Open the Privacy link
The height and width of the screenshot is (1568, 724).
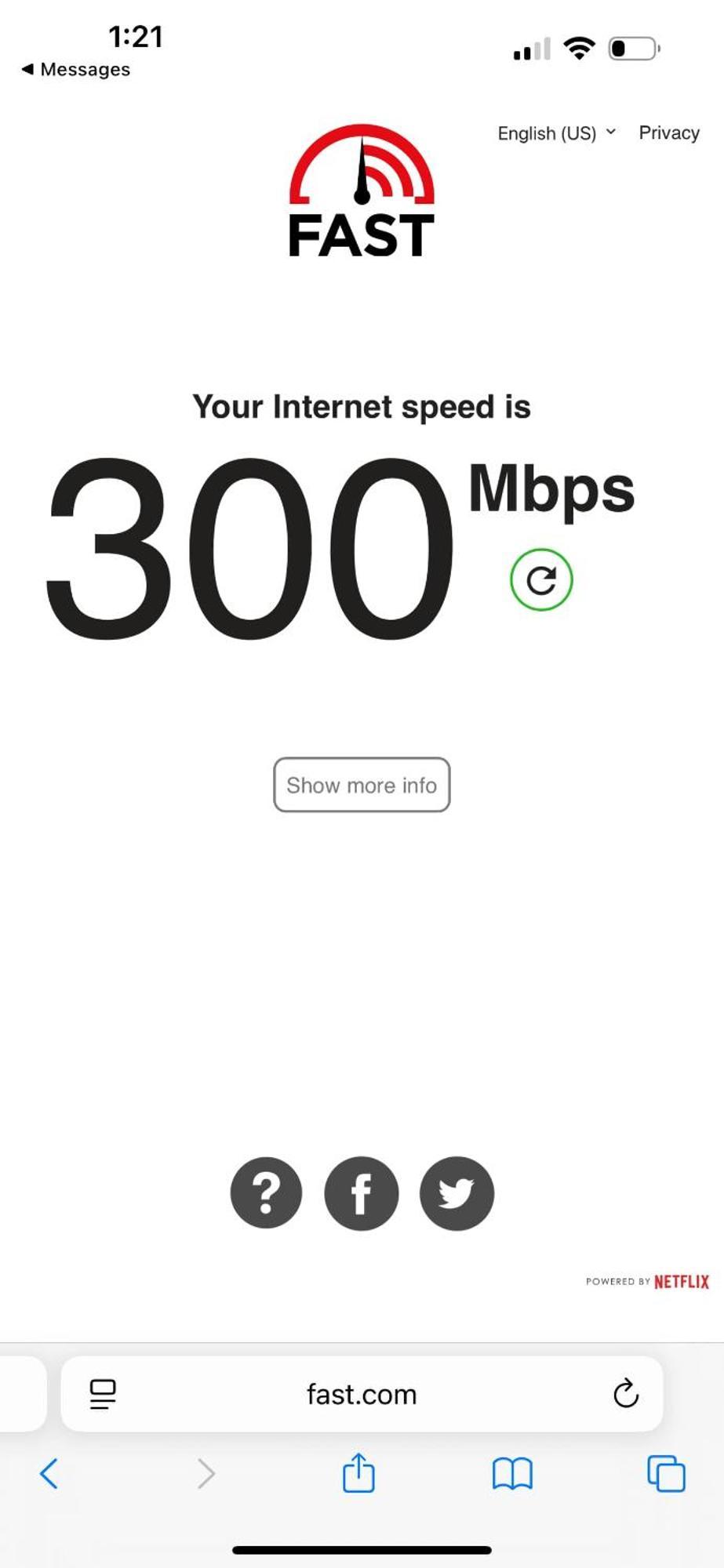coord(668,132)
